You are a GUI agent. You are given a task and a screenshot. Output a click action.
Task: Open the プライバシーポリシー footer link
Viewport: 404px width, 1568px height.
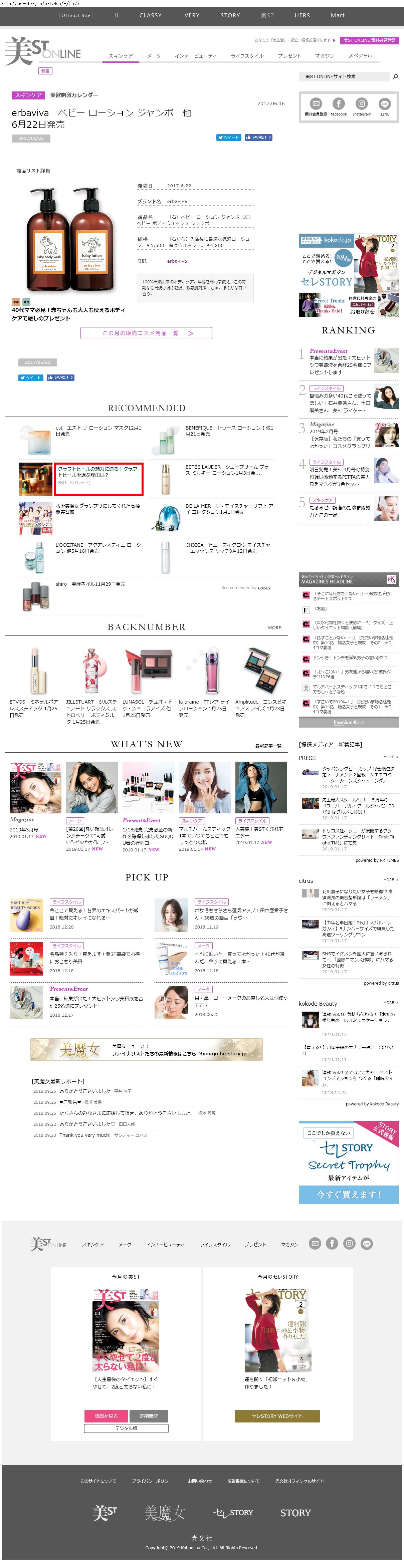pyautogui.click(x=152, y=1480)
